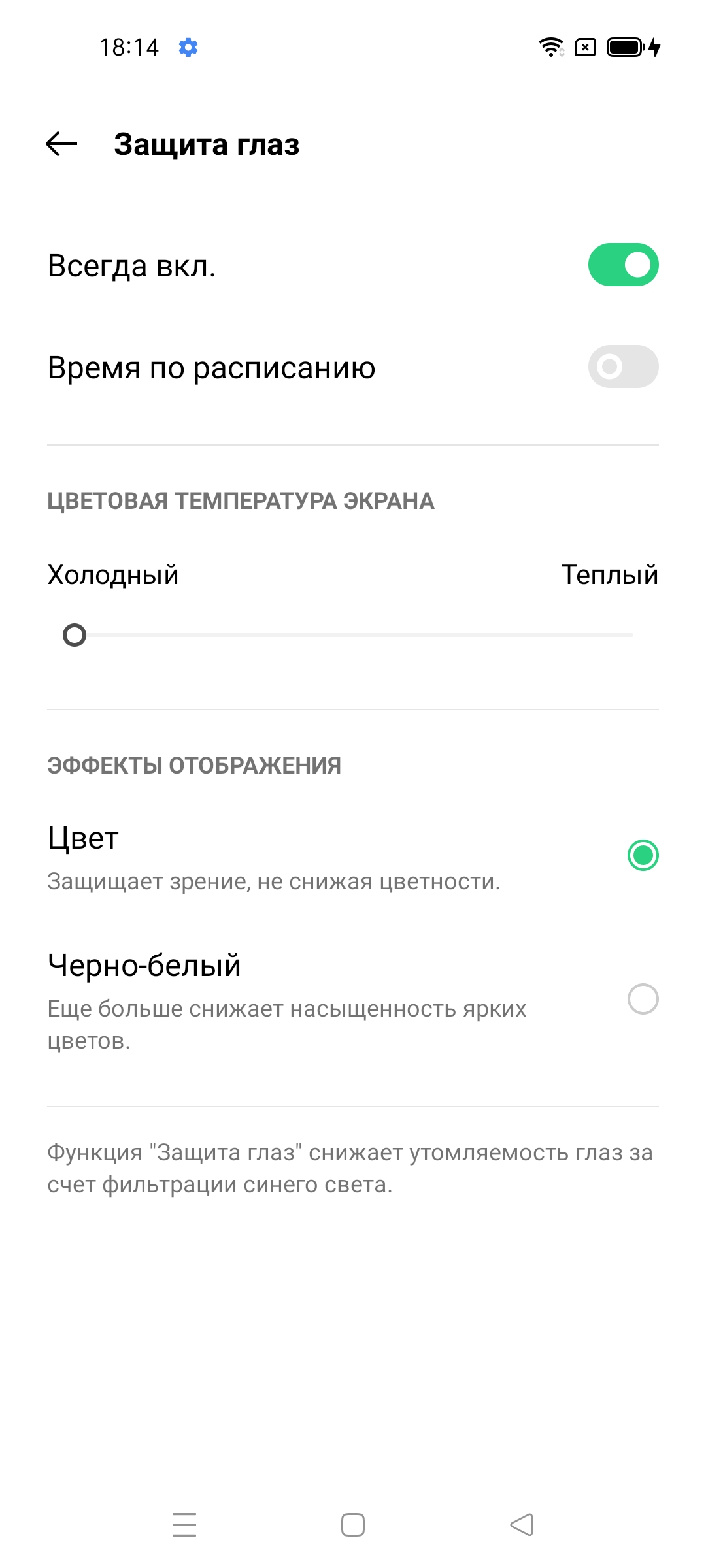Turn off the Всегда вкл. switch

(x=623, y=265)
